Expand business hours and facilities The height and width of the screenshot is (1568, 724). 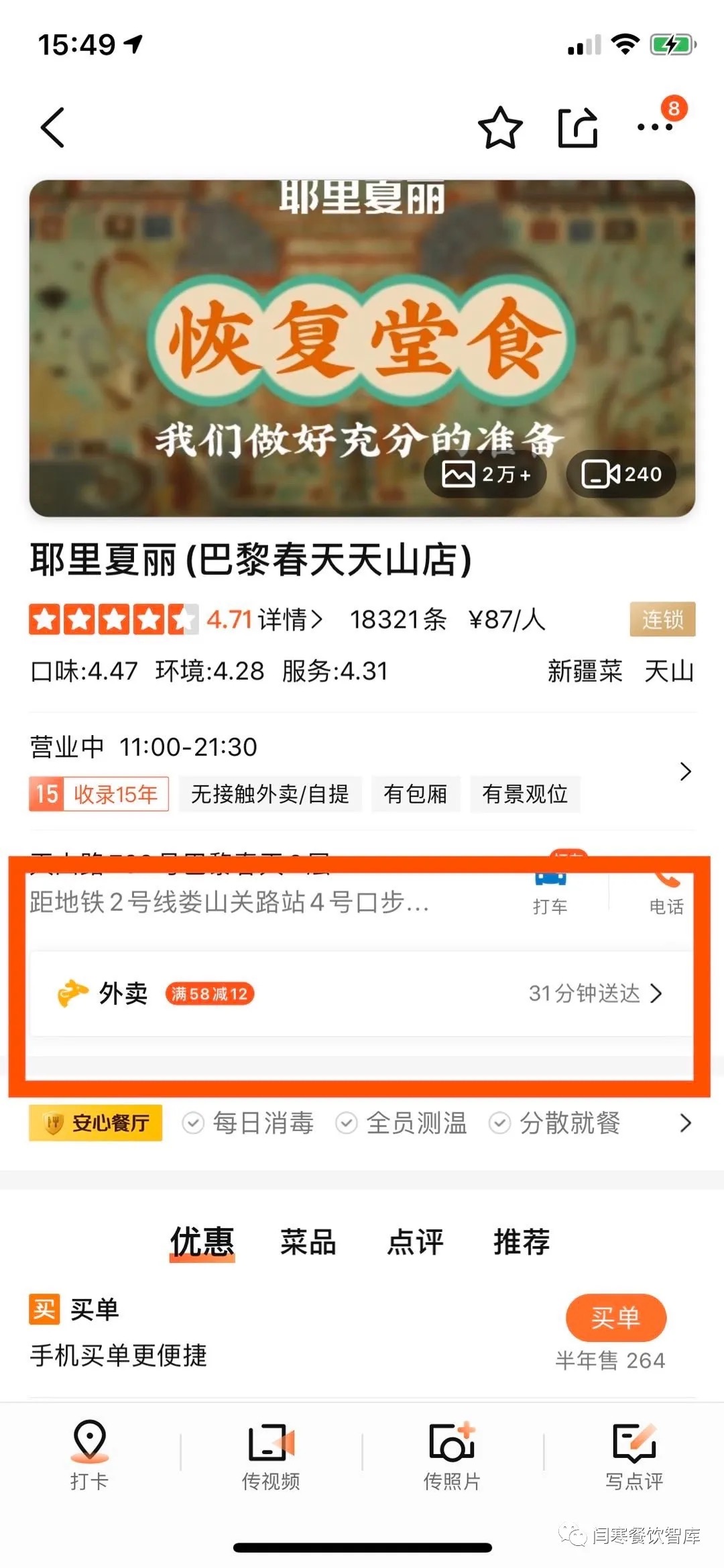coord(684,771)
